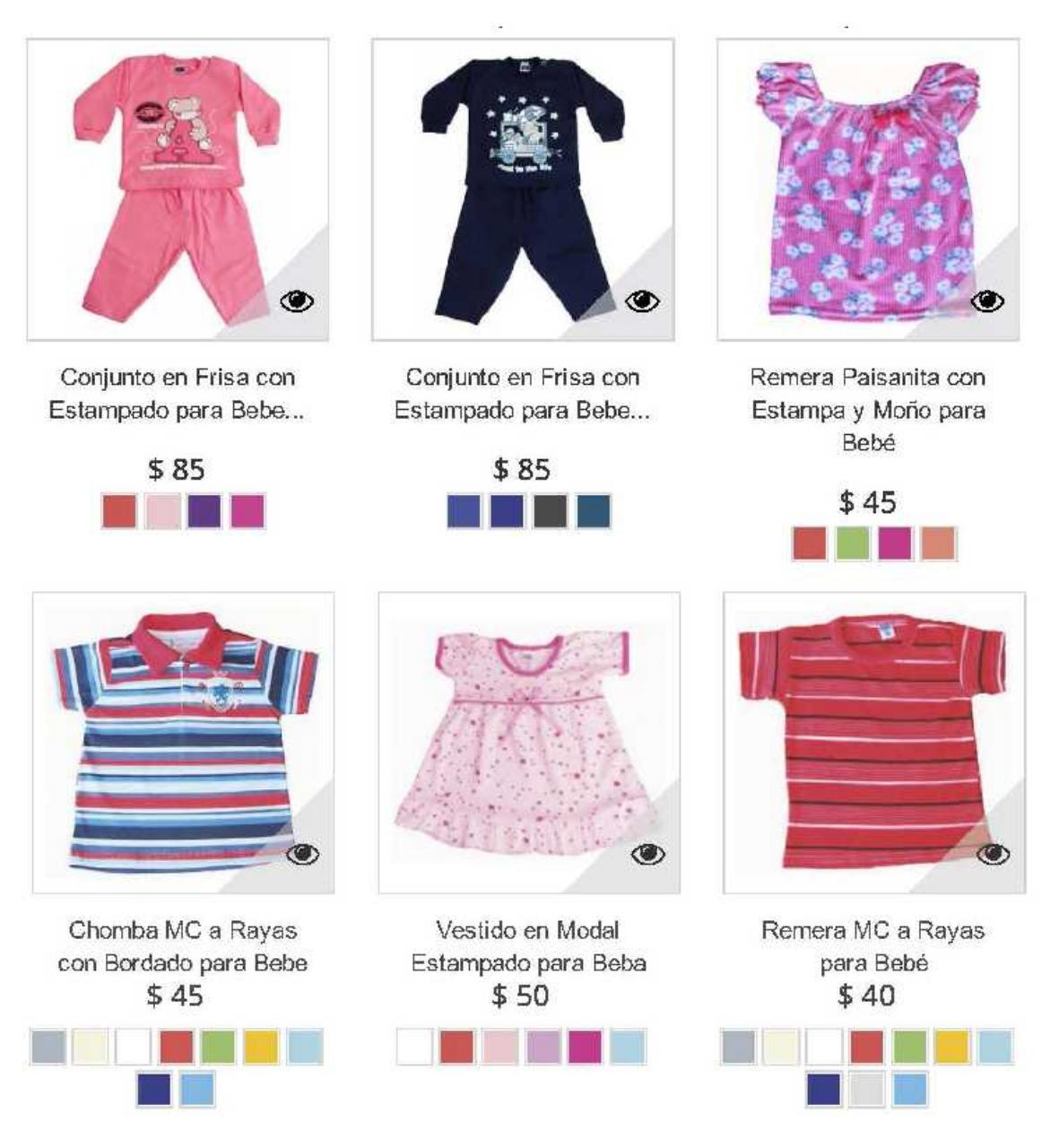The width and height of the screenshot is (1059, 1148).
Task: Select dark gray swatch under navy Conjunto en Frisa
Action: click(x=551, y=511)
